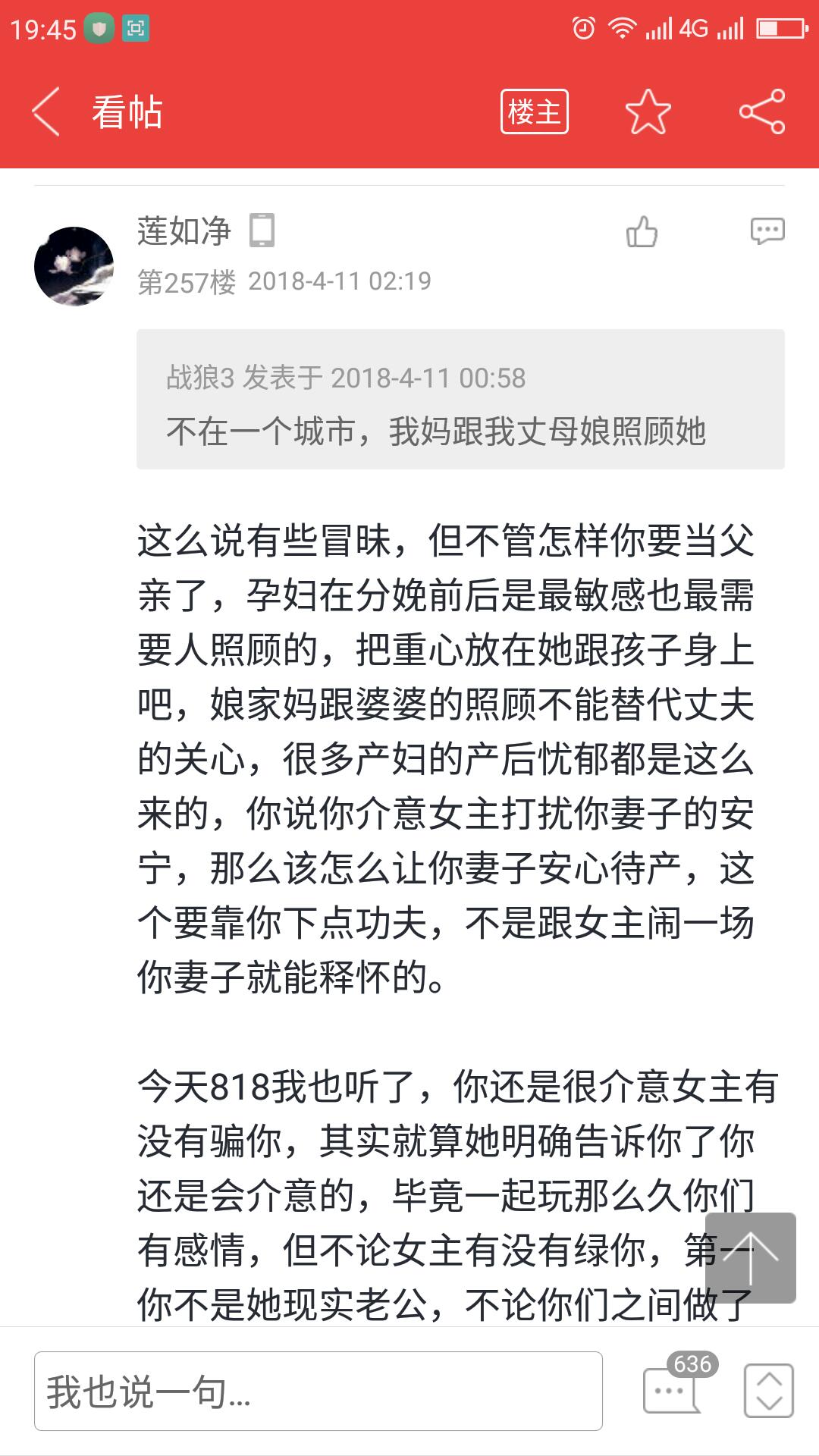Open the floor jump control
819x1456 pixels.
pyautogui.click(x=769, y=1391)
